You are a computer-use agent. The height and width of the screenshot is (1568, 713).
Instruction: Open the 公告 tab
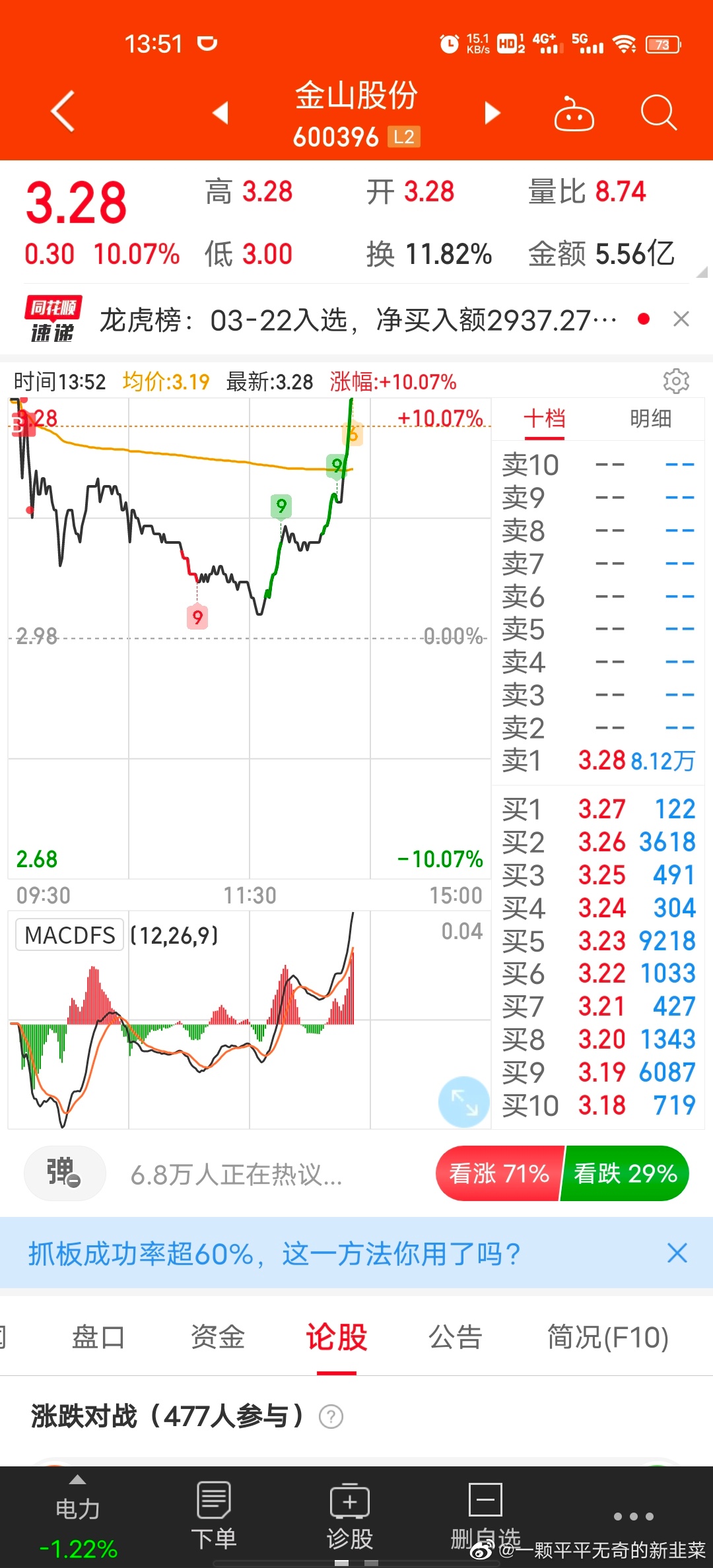(x=455, y=1337)
